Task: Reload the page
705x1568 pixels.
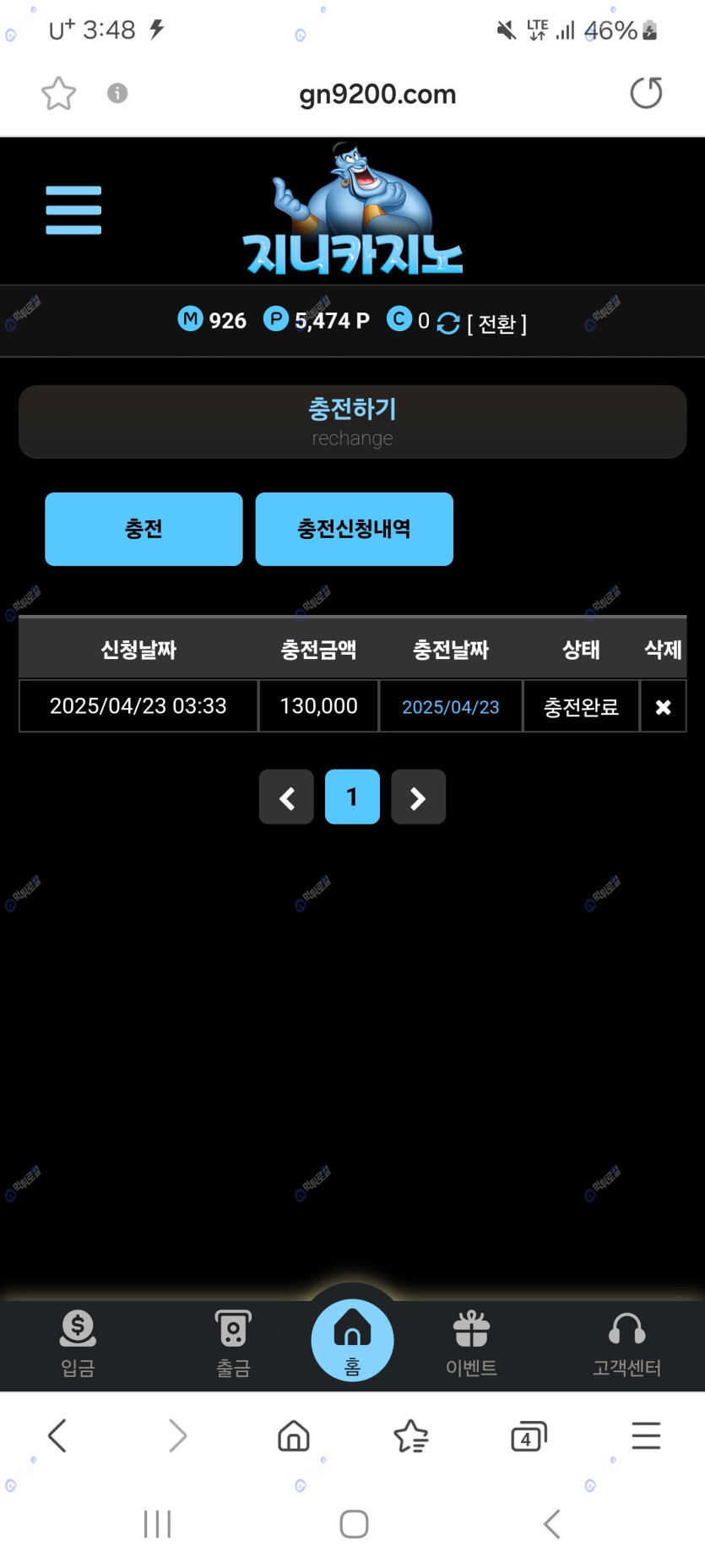Action: pyautogui.click(x=646, y=93)
